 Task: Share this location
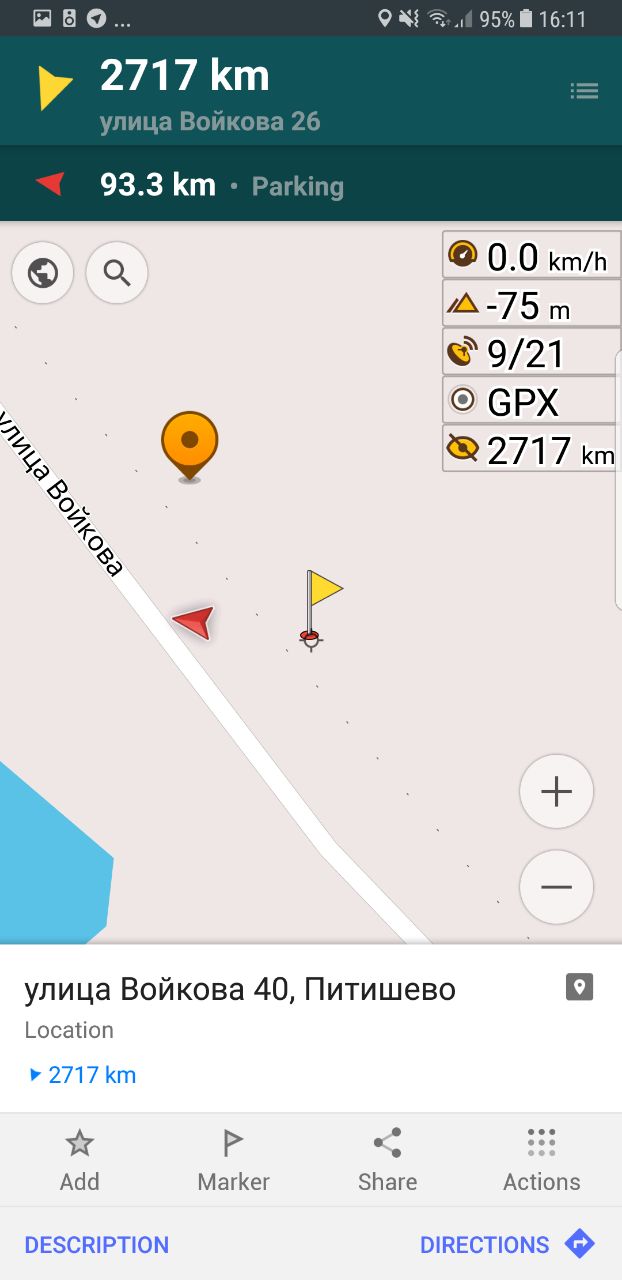coord(387,1160)
